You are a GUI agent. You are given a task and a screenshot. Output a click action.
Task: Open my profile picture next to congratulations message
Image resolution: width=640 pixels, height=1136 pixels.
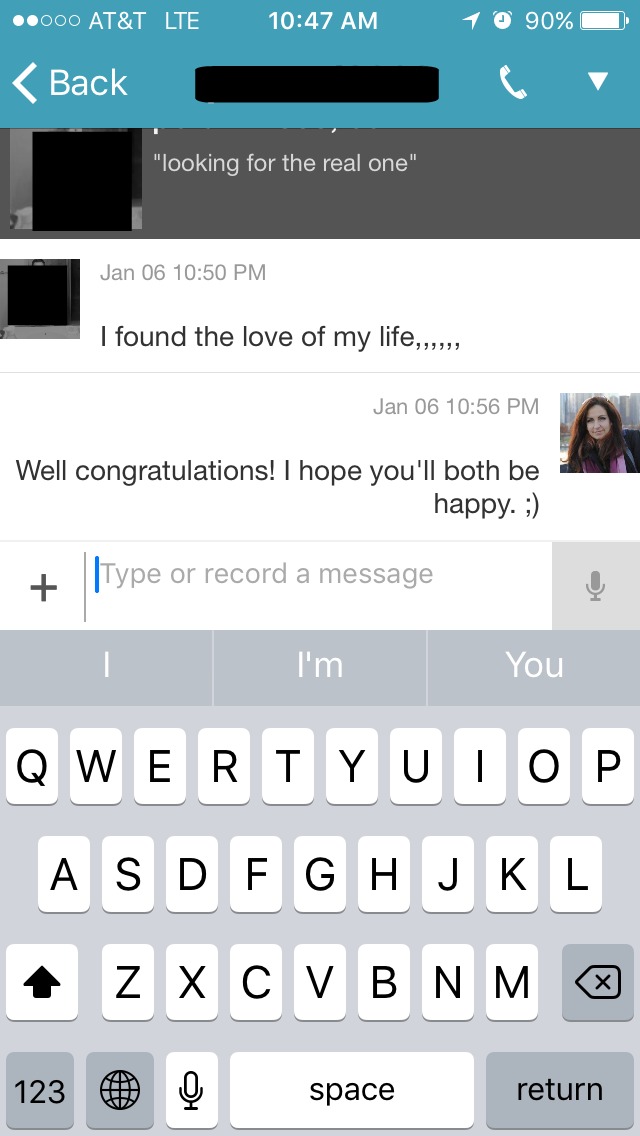coord(598,432)
